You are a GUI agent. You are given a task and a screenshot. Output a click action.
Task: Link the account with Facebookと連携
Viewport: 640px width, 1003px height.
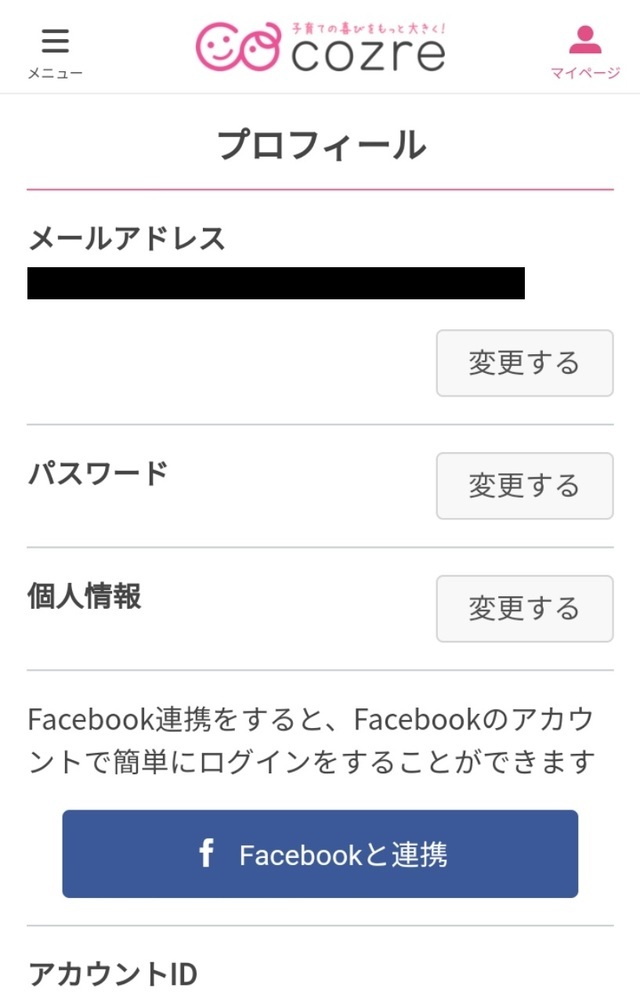coord(320,854)
